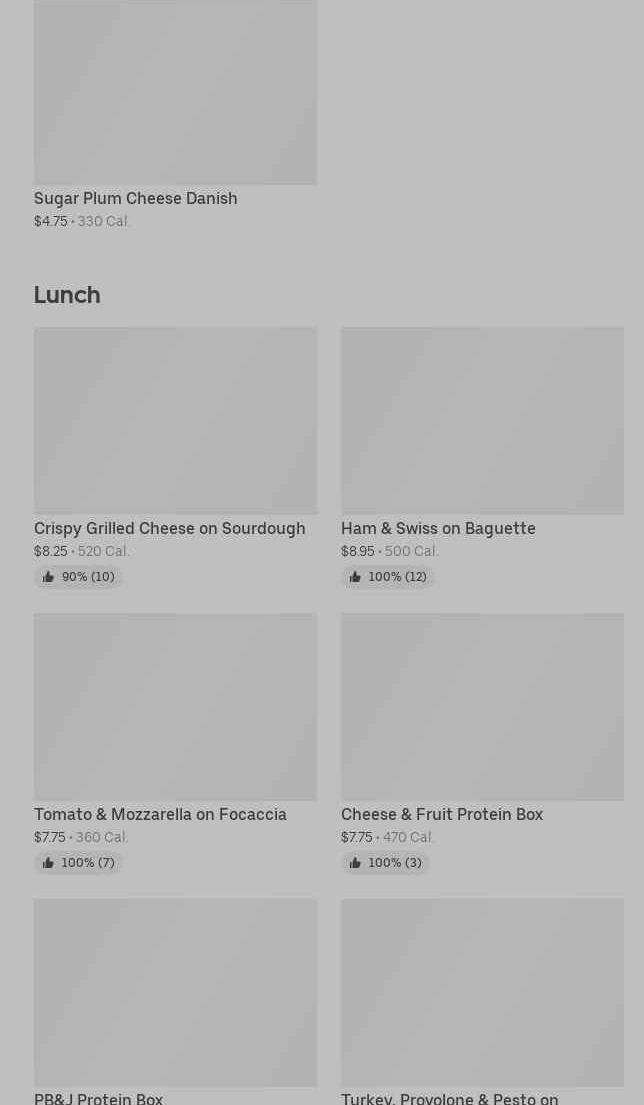Select Crispy Grilled Cheese on Sourdough

175,422
